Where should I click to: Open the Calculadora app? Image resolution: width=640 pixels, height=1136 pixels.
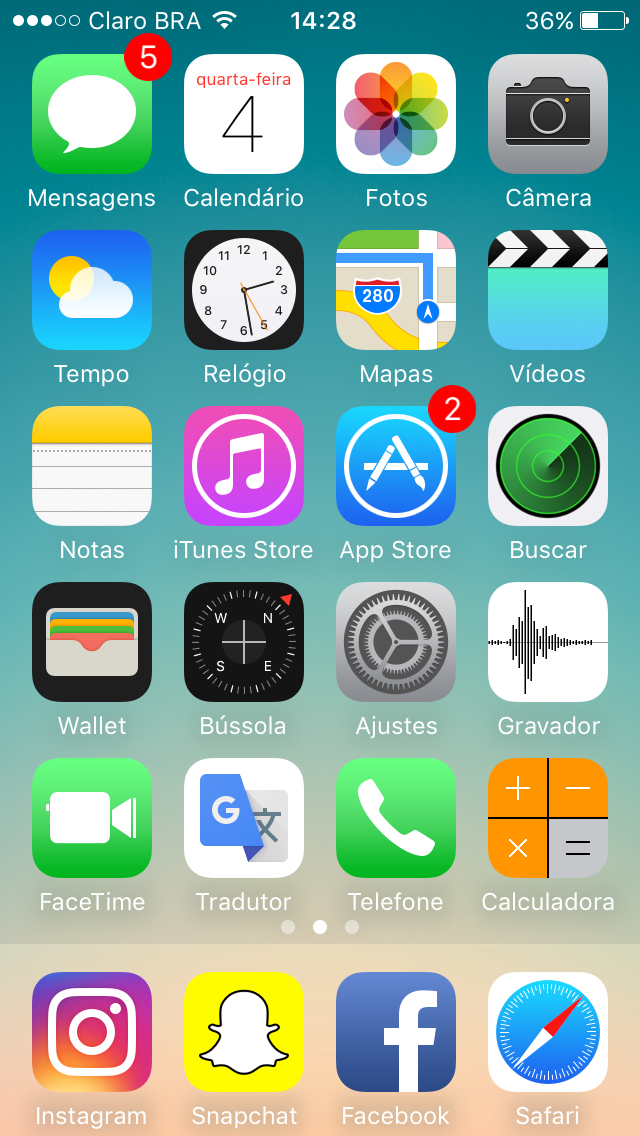pos(548,818)
